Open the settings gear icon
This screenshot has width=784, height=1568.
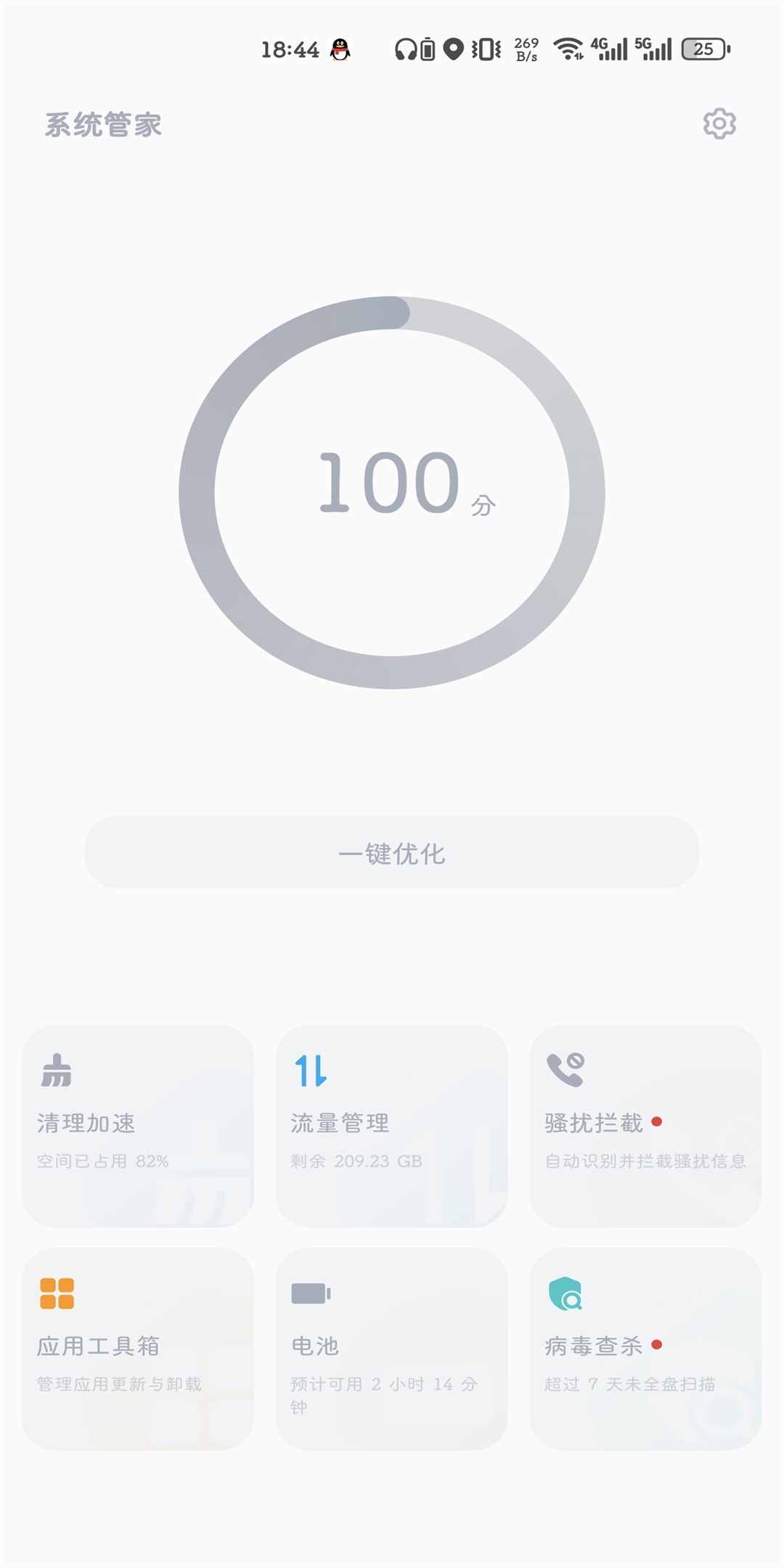point(719,124)
